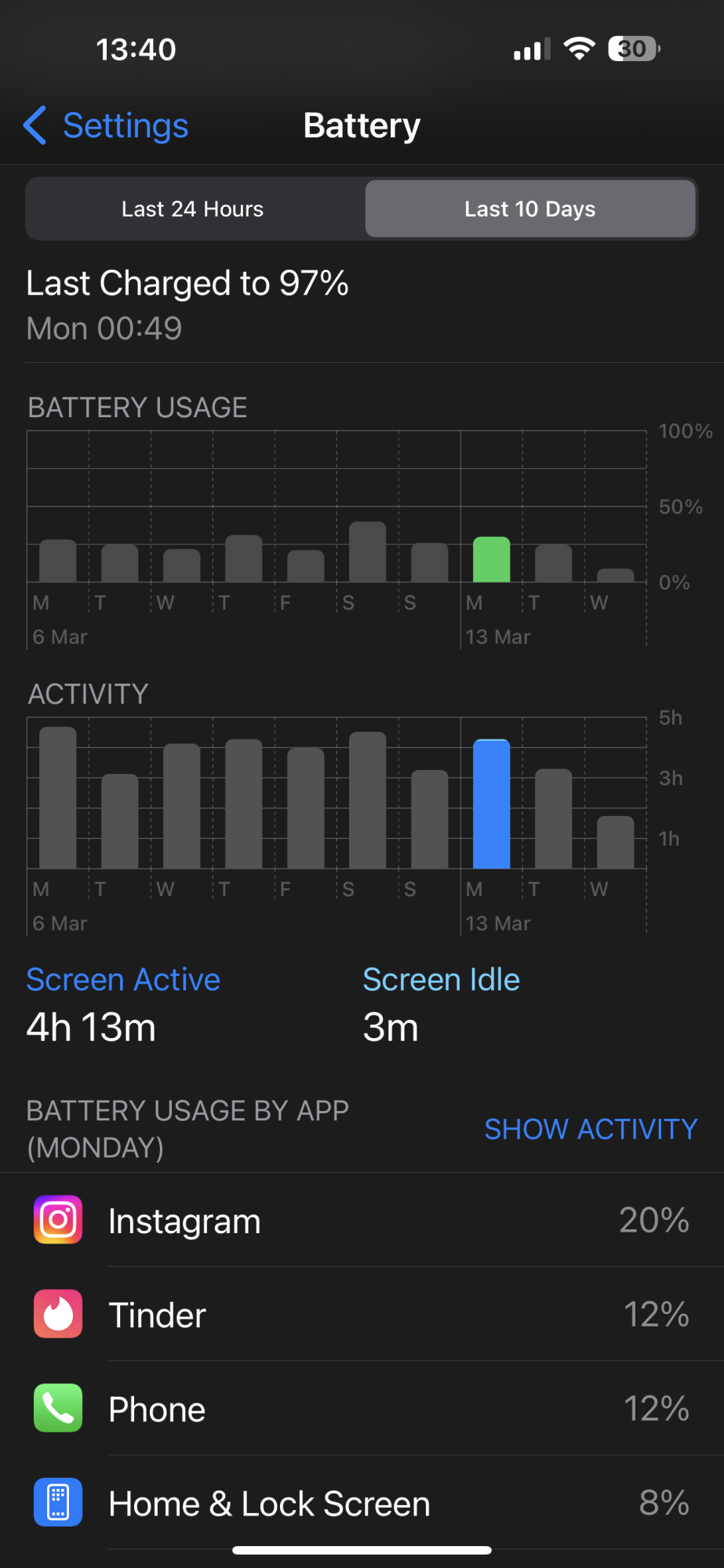
Task: Select Monday 6 Mar battery usage bar
Action: click(x=58, y=561)
